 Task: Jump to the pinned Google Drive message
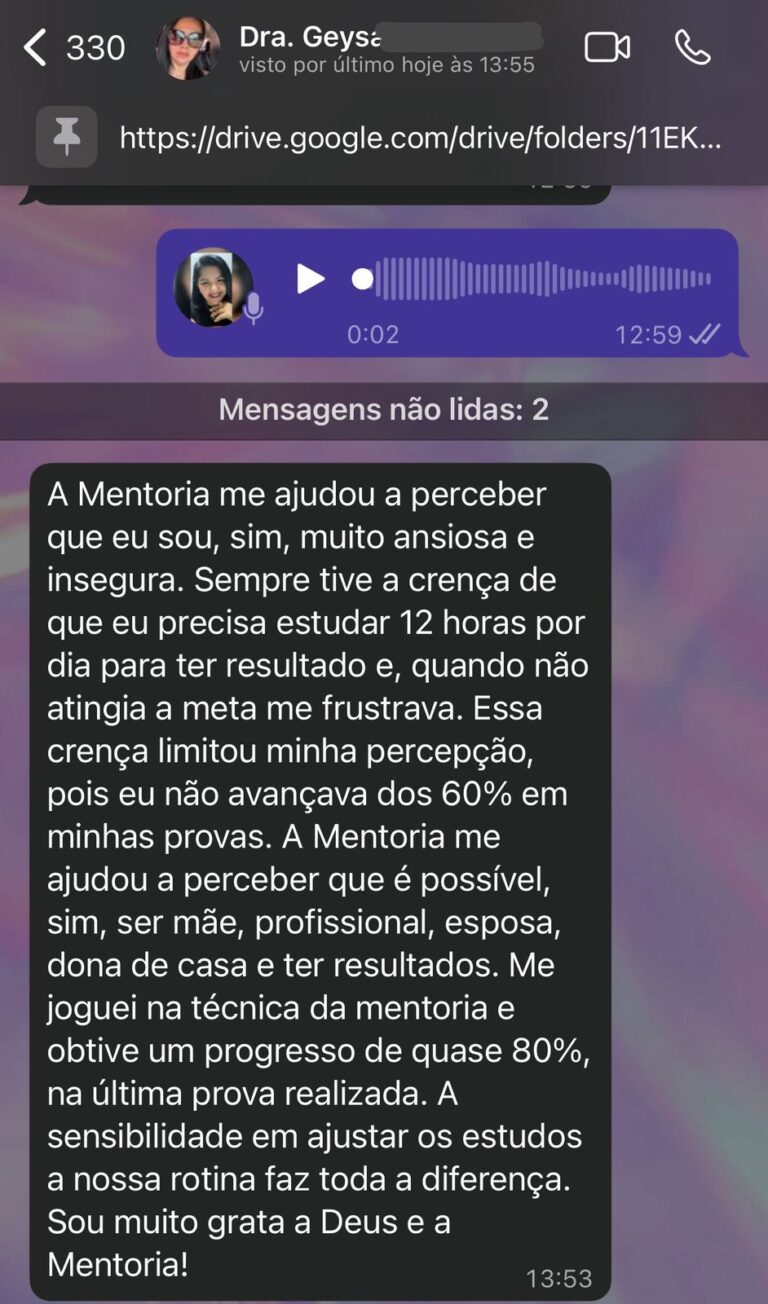tap(418, 137)
